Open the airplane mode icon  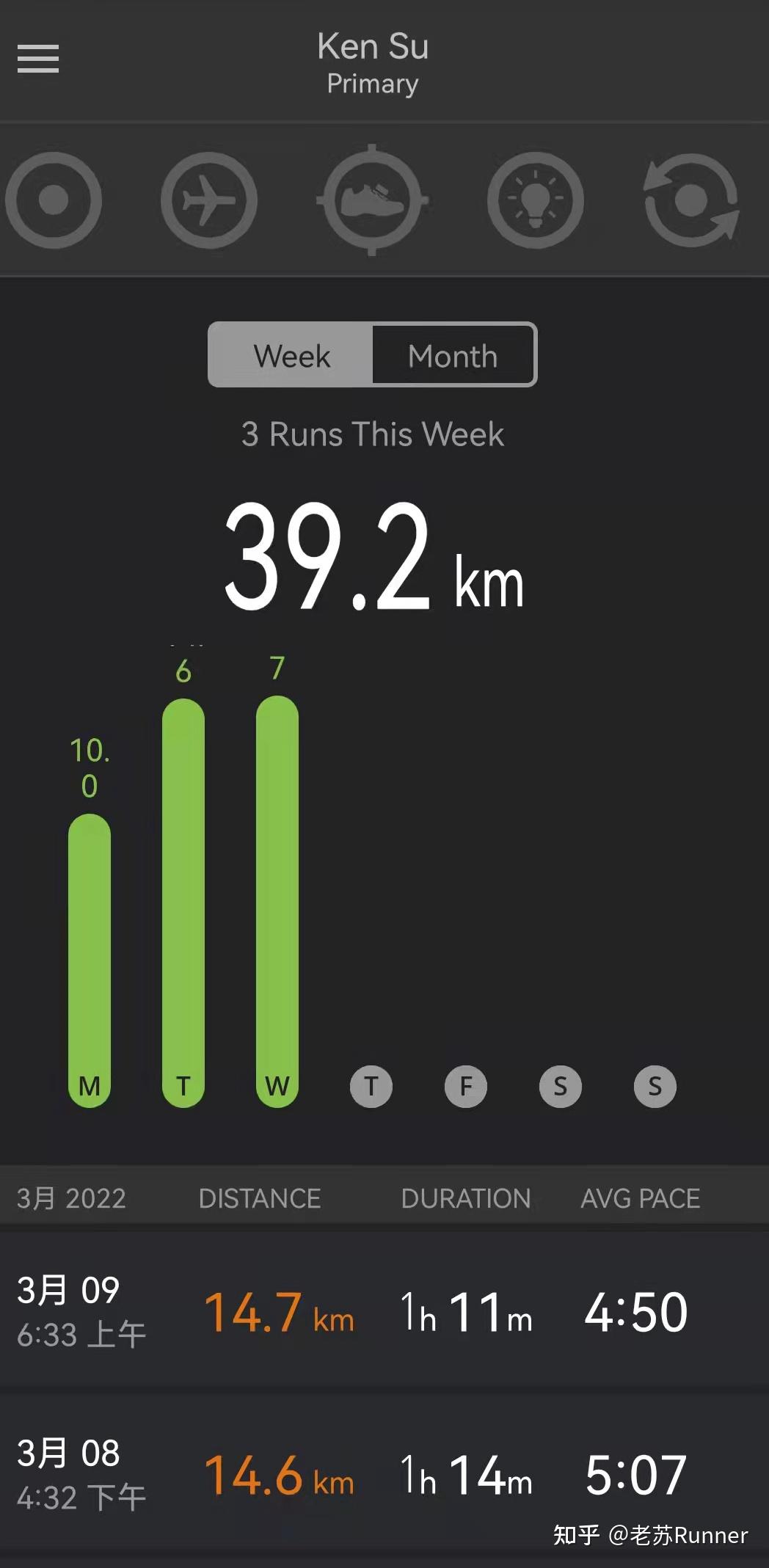coord(209,200)
